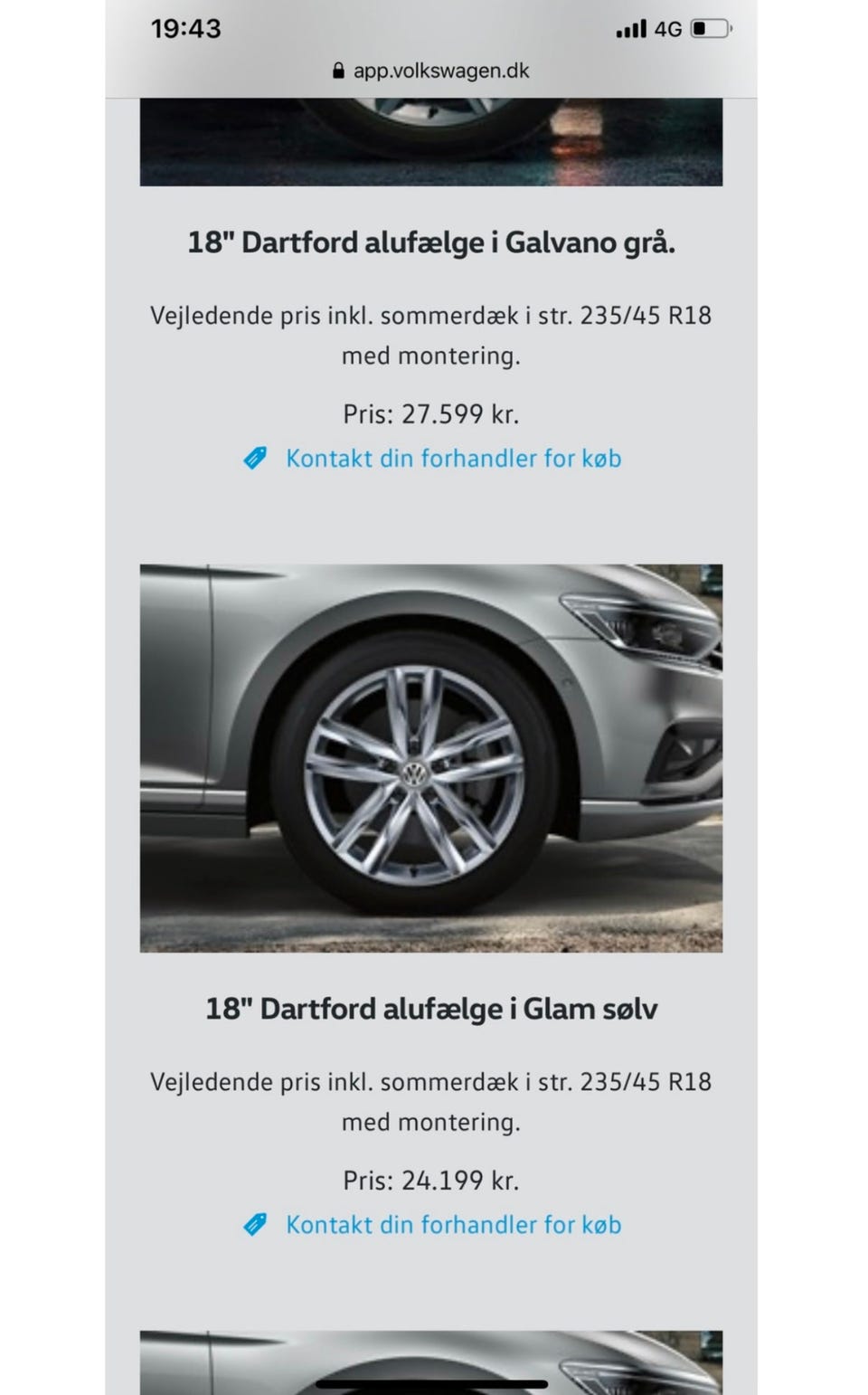Open the Kontakt din forhandler link for Galvano grå wheels
The width and height of the screenshot is (868, 1395).
pos(453,458)
